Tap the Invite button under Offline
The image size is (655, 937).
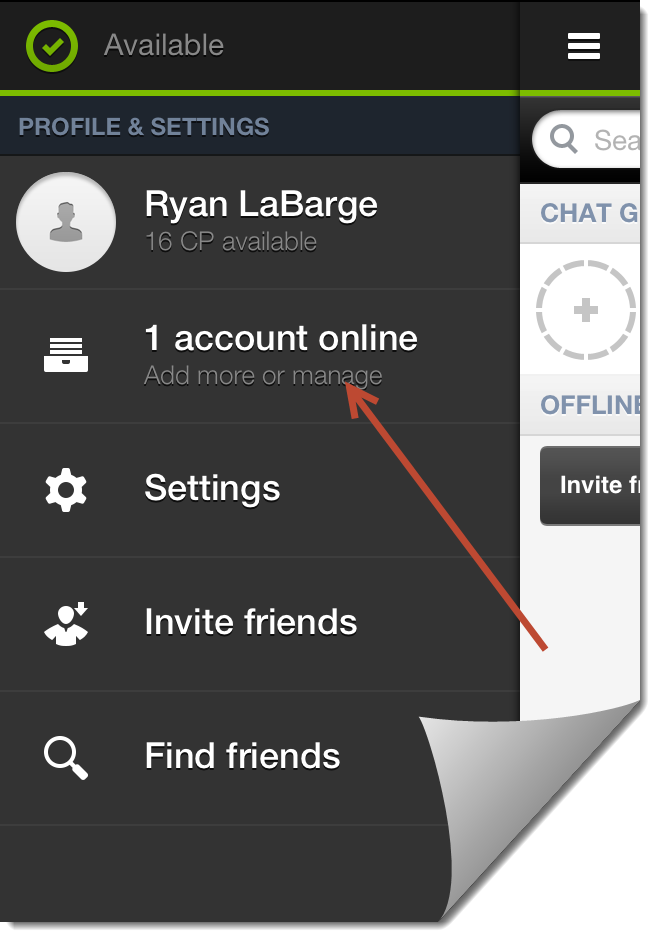(x=591, y=486)
